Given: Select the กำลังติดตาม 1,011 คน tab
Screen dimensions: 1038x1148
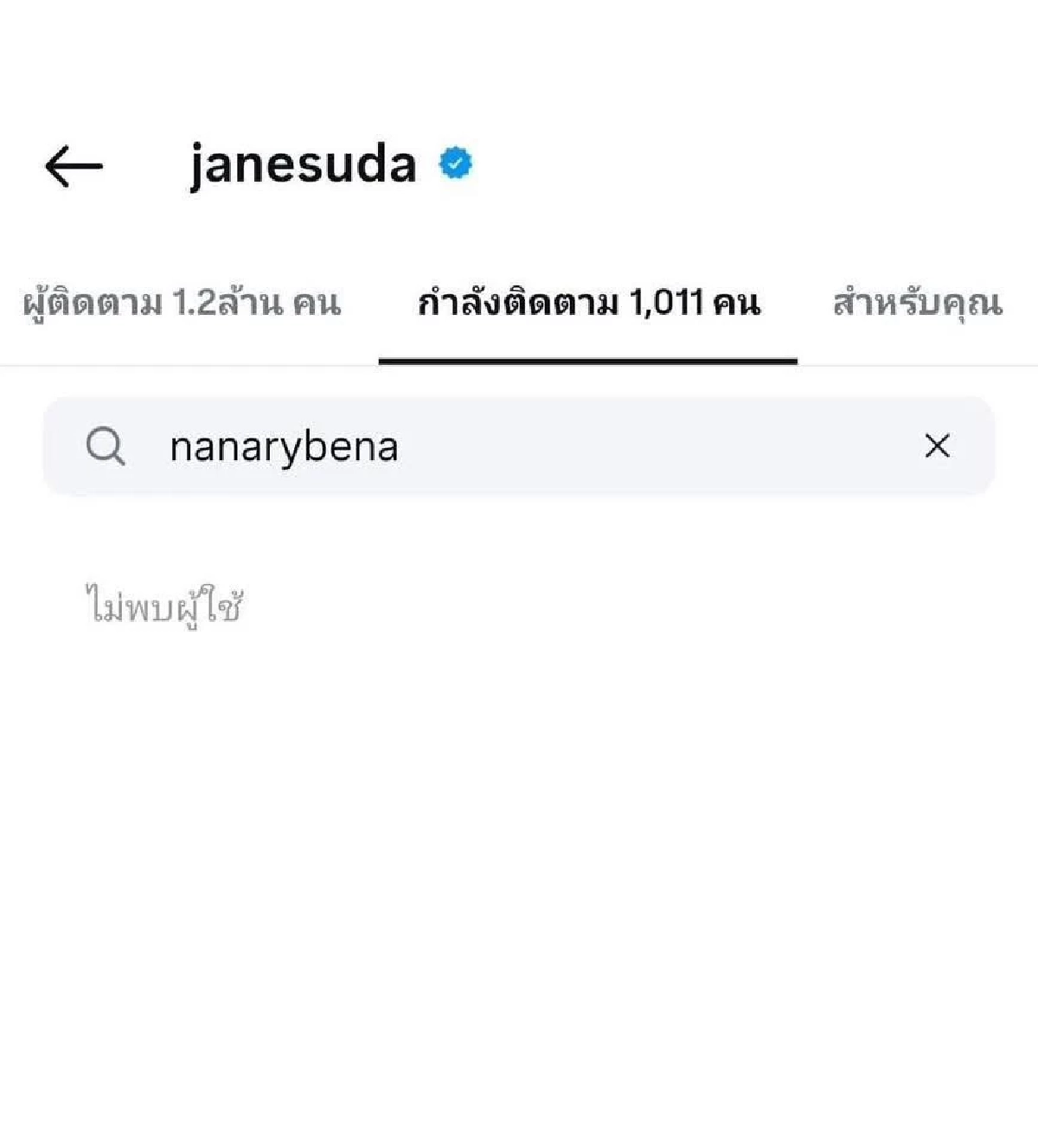Looking at the screenshot, I should click(588, 304).
